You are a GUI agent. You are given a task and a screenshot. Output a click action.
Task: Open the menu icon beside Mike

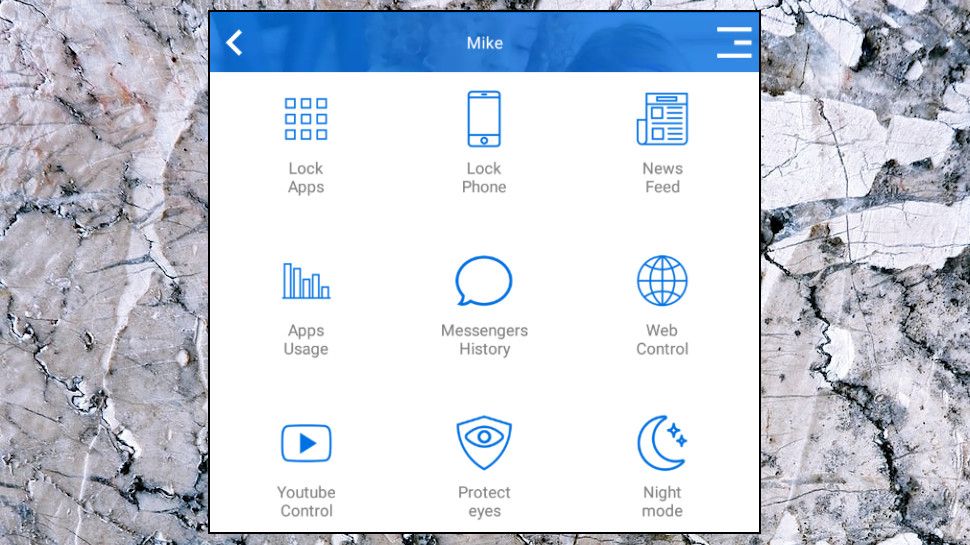[x=734, y=43]
